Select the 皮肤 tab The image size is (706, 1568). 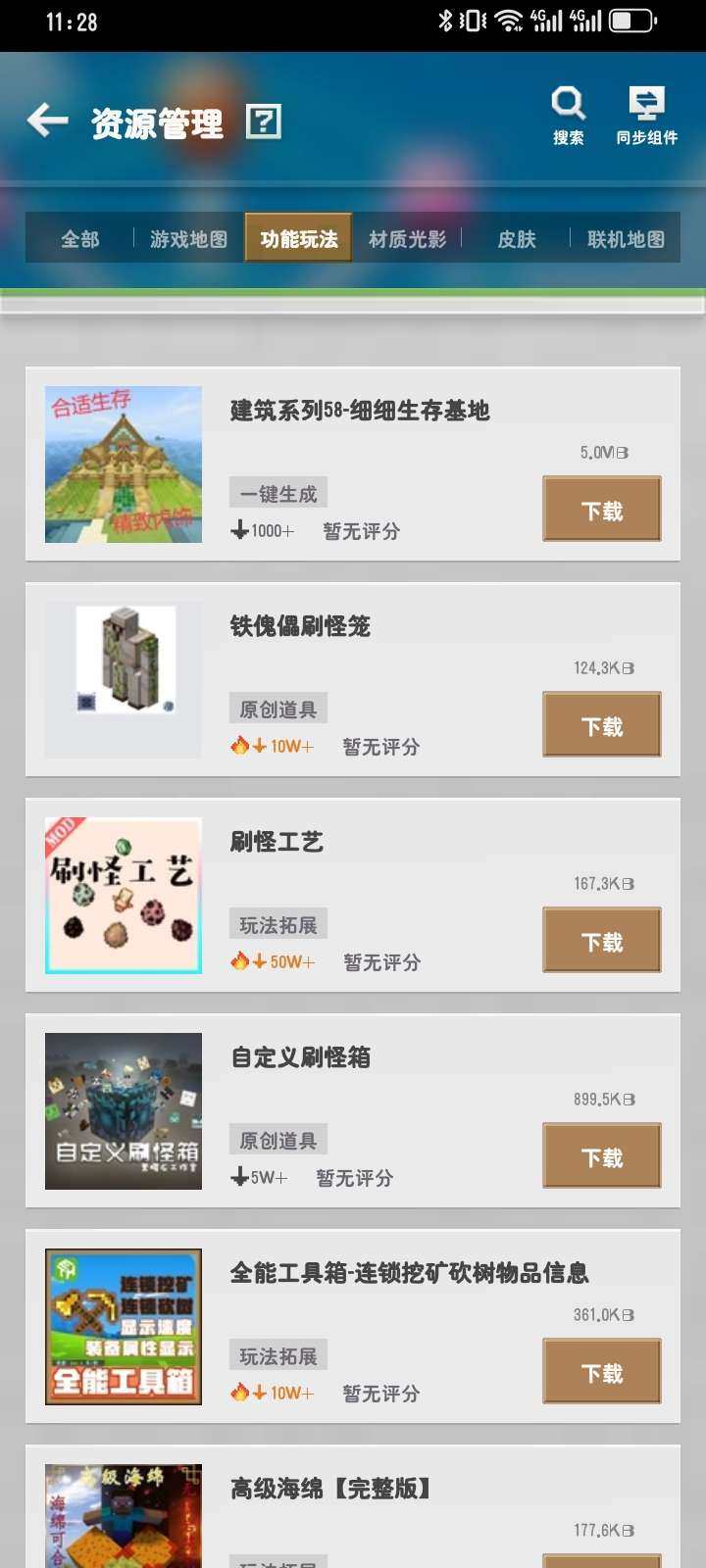pos(517,238)
